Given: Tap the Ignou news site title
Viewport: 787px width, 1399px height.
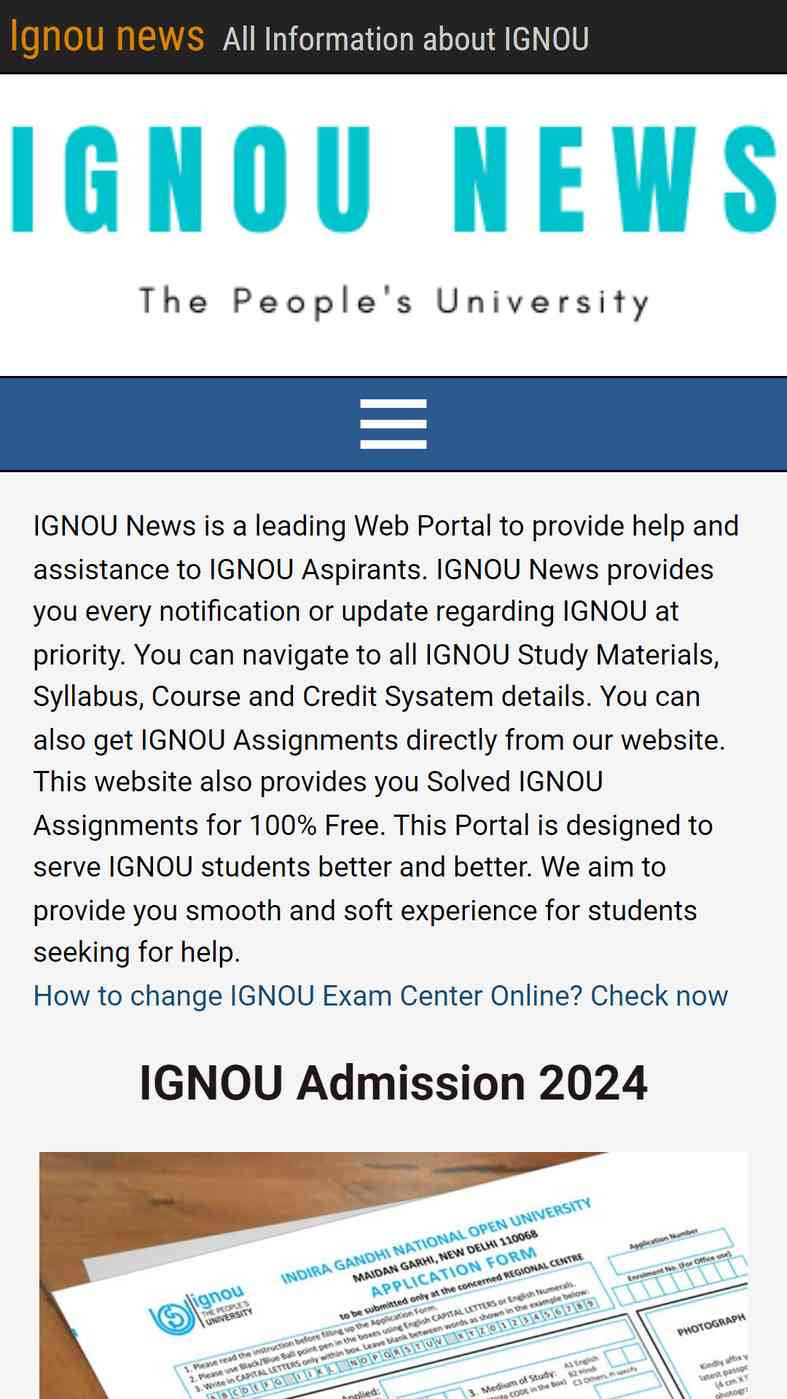Looking at the screenshot, I should click(x=107, y=37).
